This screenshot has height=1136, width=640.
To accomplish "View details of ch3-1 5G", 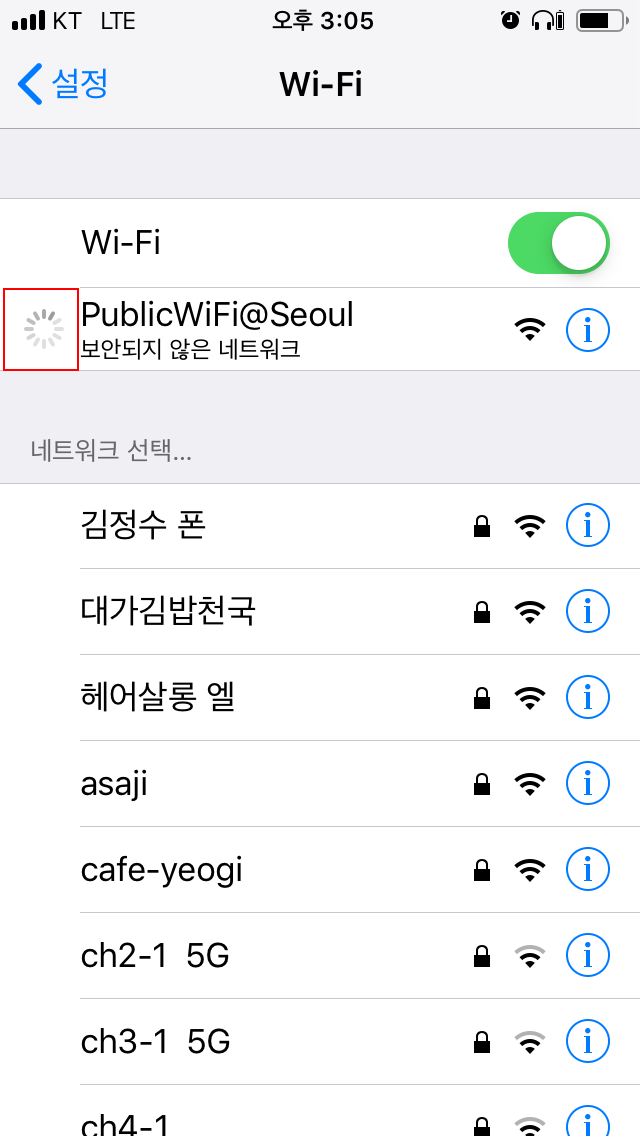I will 587,1042.
